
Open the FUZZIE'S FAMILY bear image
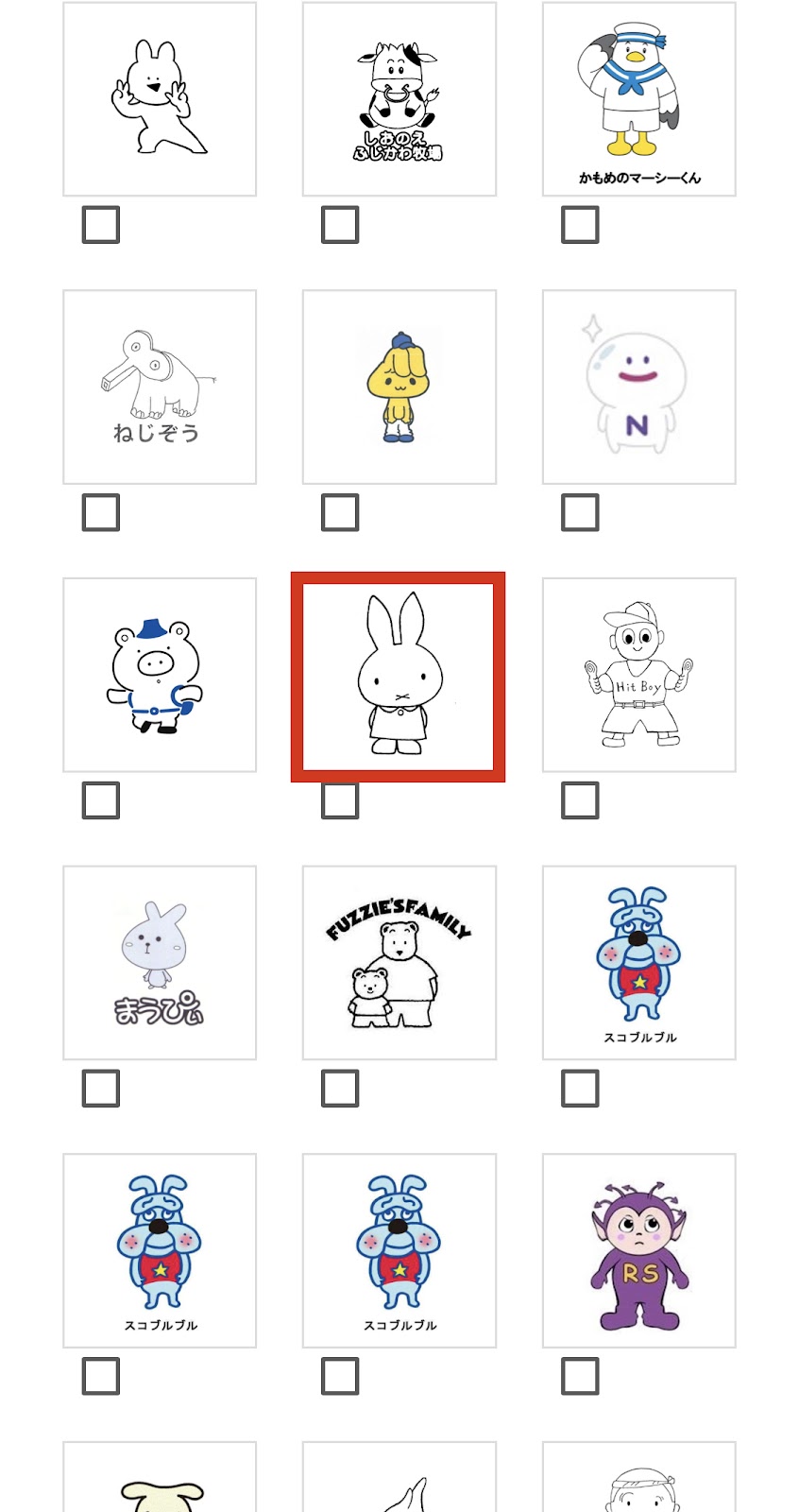tap(399, 963)
